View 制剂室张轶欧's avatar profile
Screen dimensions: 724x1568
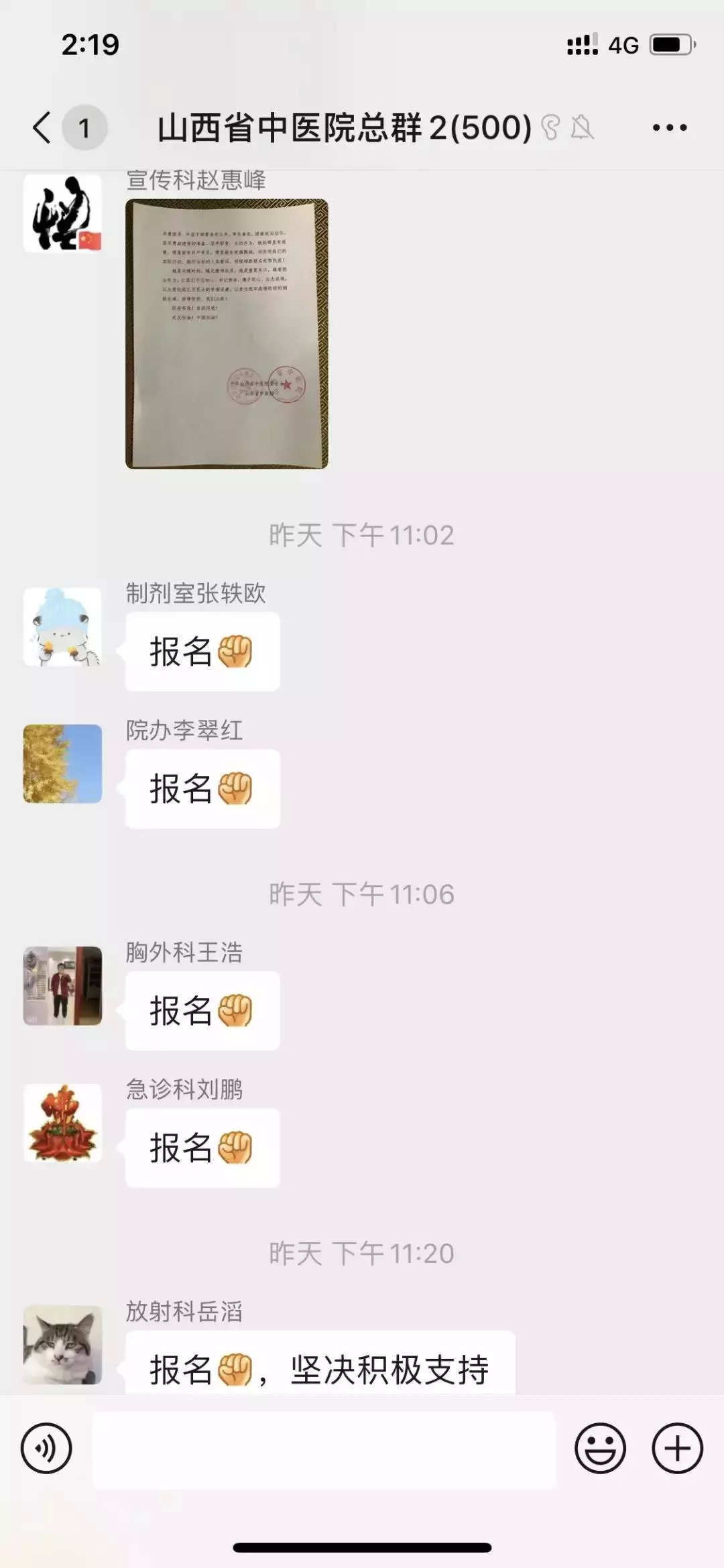tap(62, 627)
